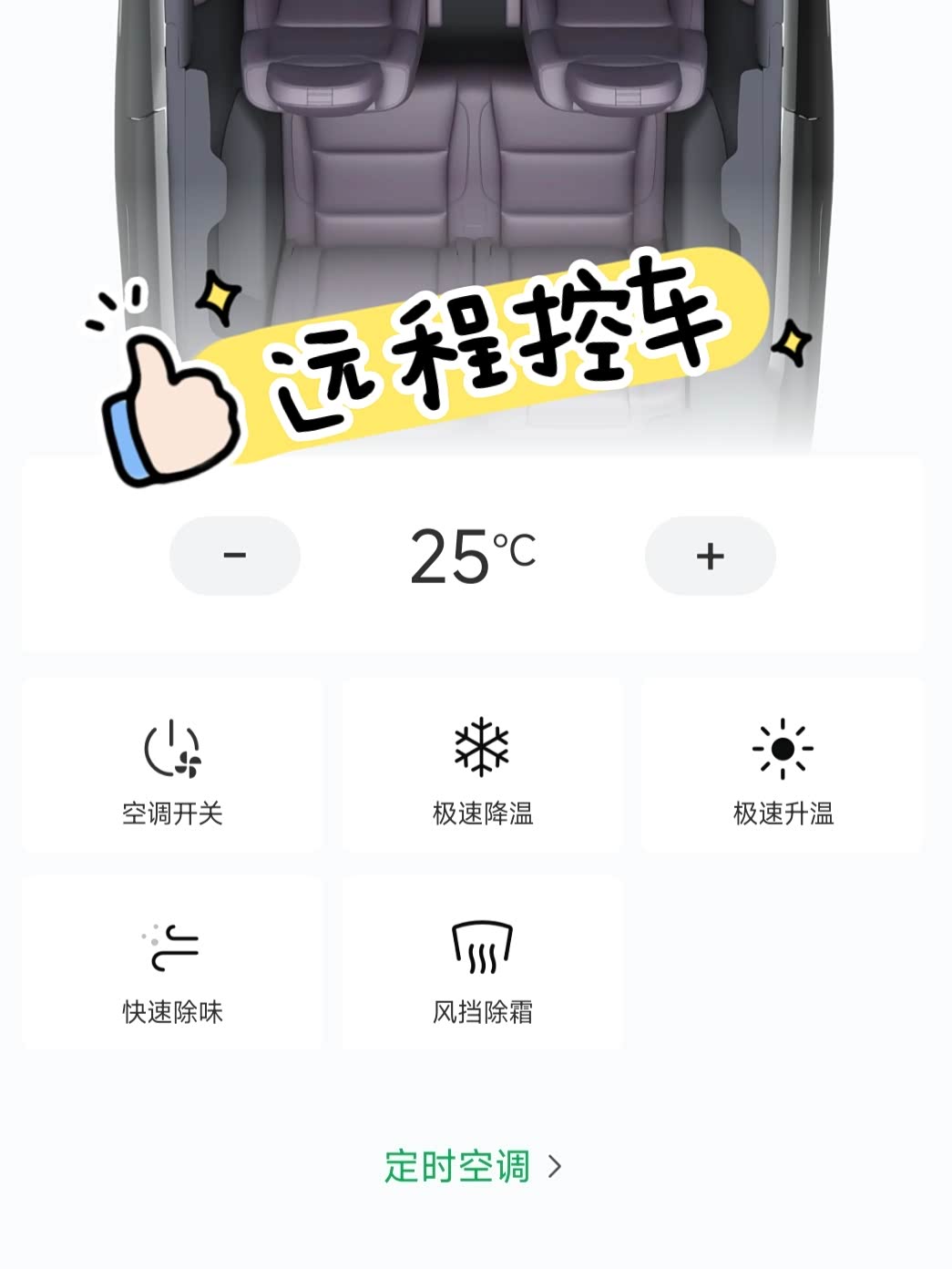Start 极速升温 rapid heating
Screen dimensions: 952x1269
pos(783,765)
